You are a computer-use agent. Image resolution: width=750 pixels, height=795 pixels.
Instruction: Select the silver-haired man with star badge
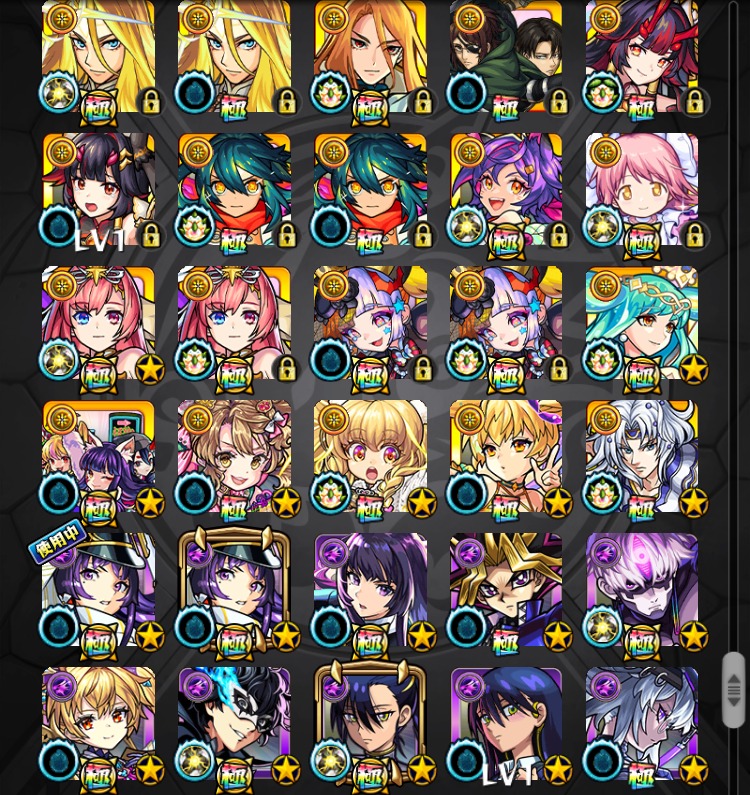click(x=642, y=457)
